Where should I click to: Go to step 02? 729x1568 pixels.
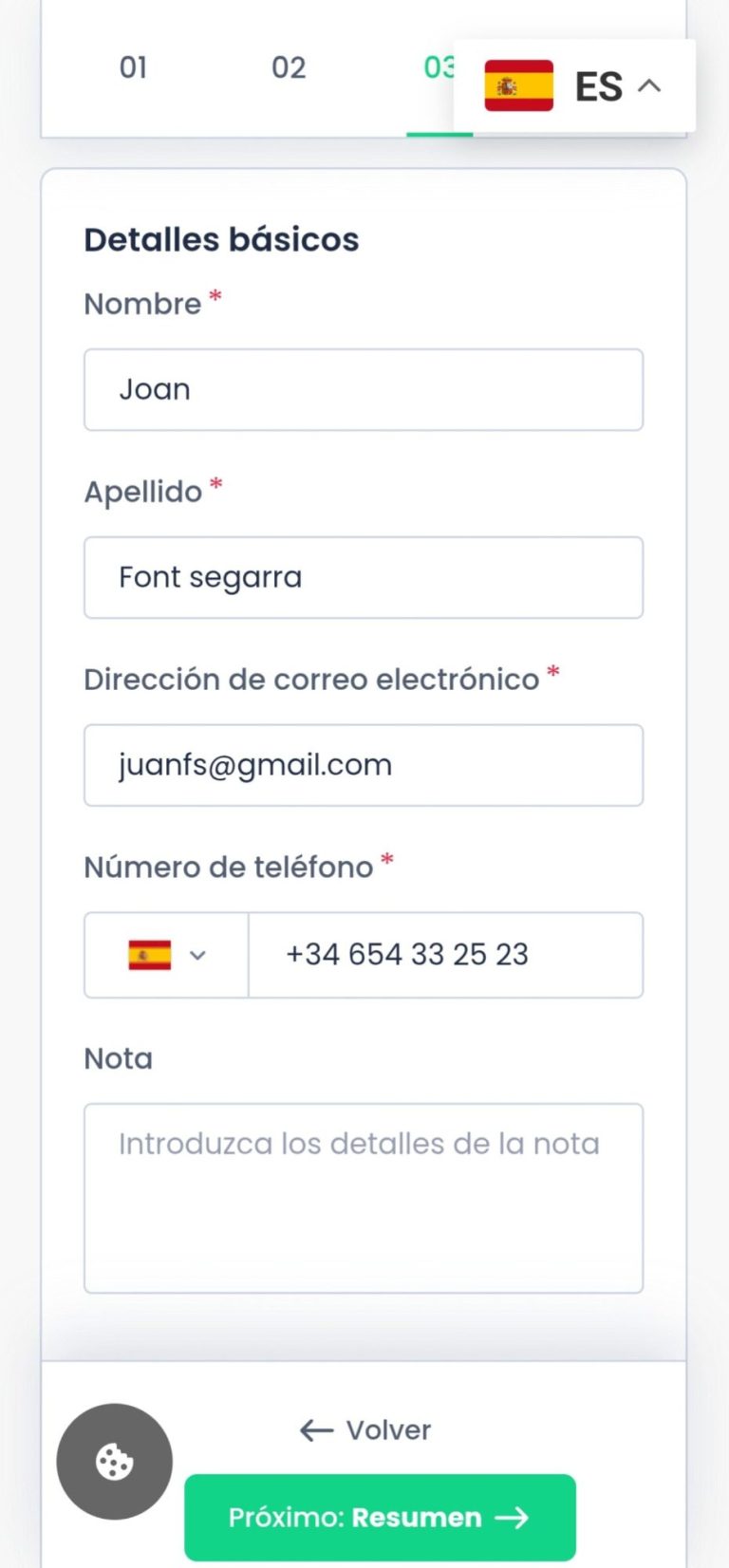(289, 67)
